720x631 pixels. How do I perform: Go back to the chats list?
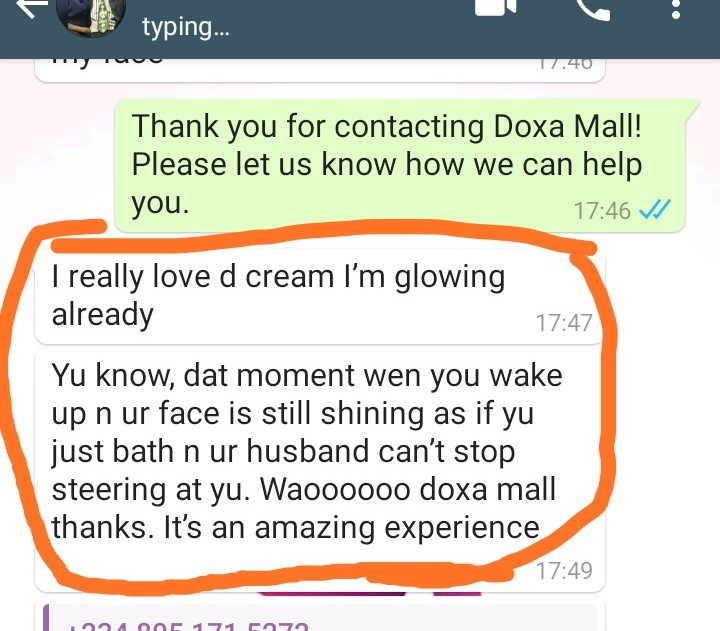tap(28, 8)
